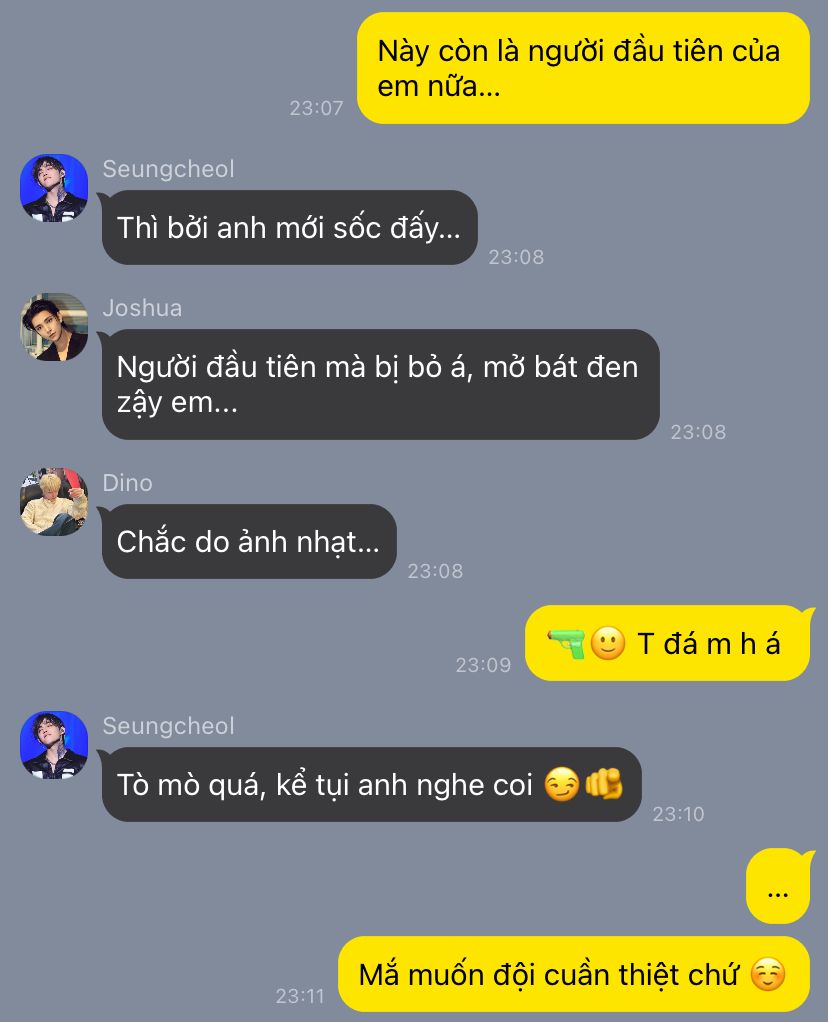Open Seungcheol's avatar beside "Tò mò quá" message
The width and height of the screenshot is (828, 1022).
[x=54, y=745]
